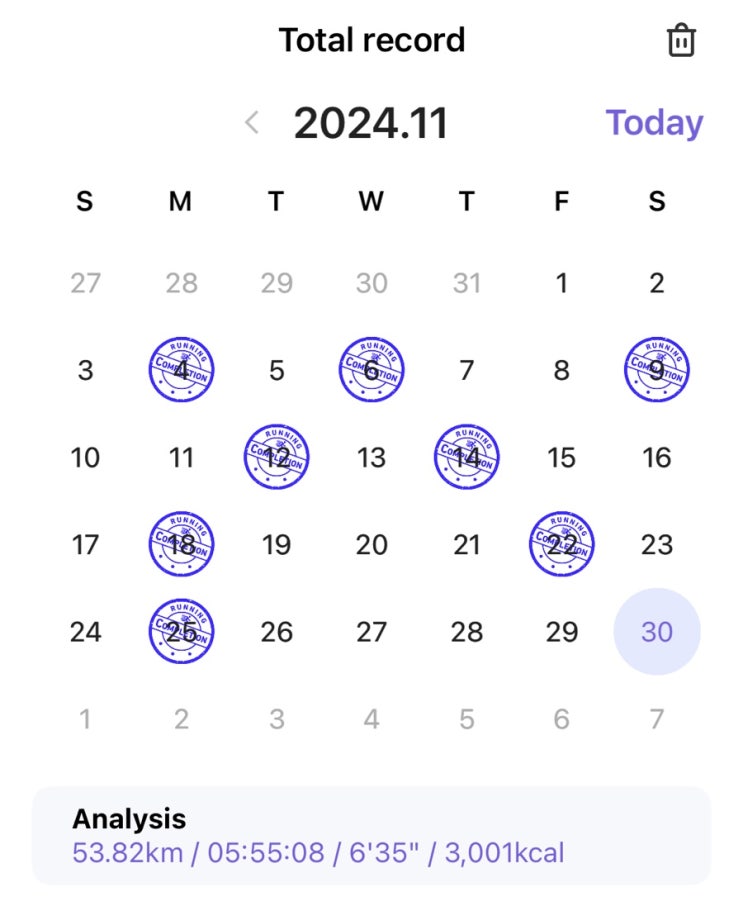Select November 15 in the calendar

(562, 458)
